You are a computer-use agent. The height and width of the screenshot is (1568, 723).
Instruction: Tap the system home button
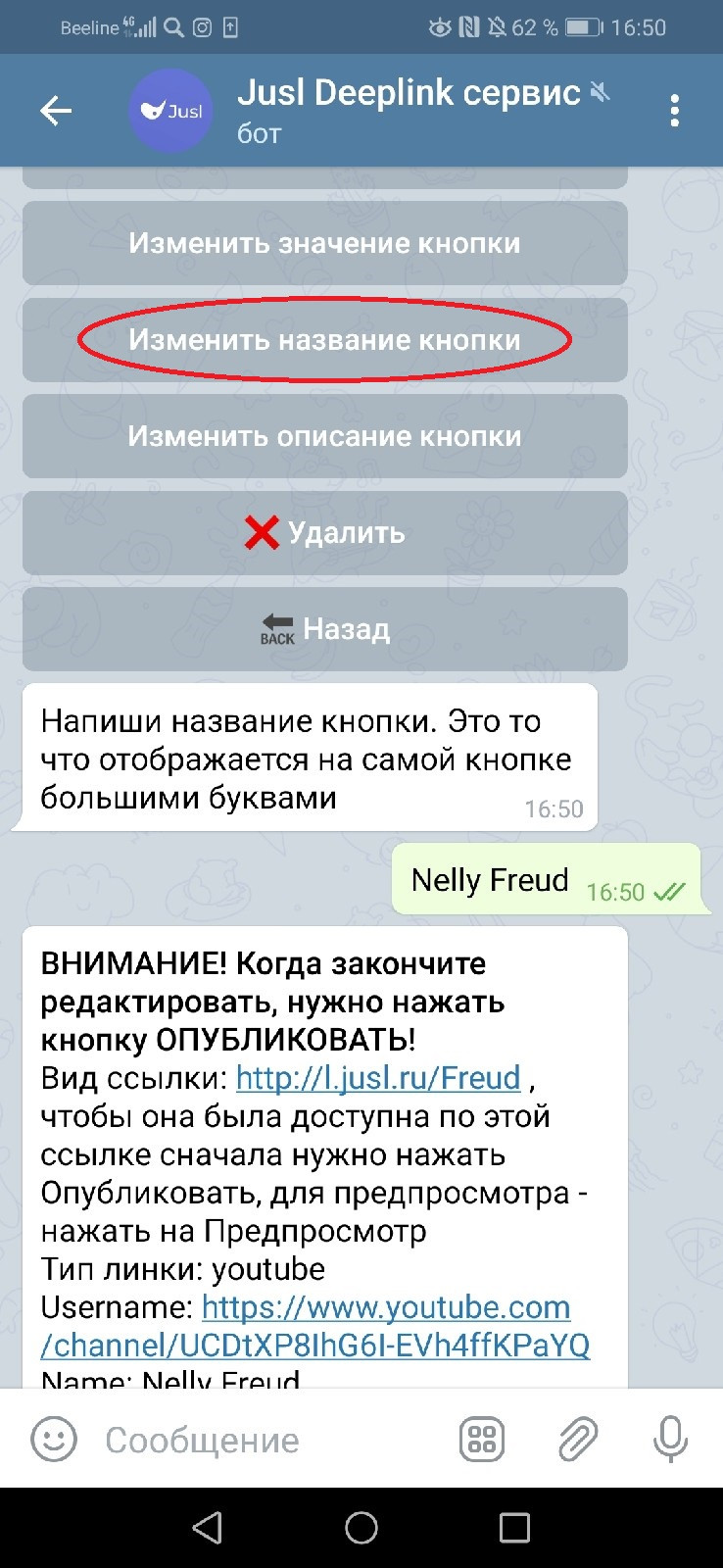tap(361, 1528)
